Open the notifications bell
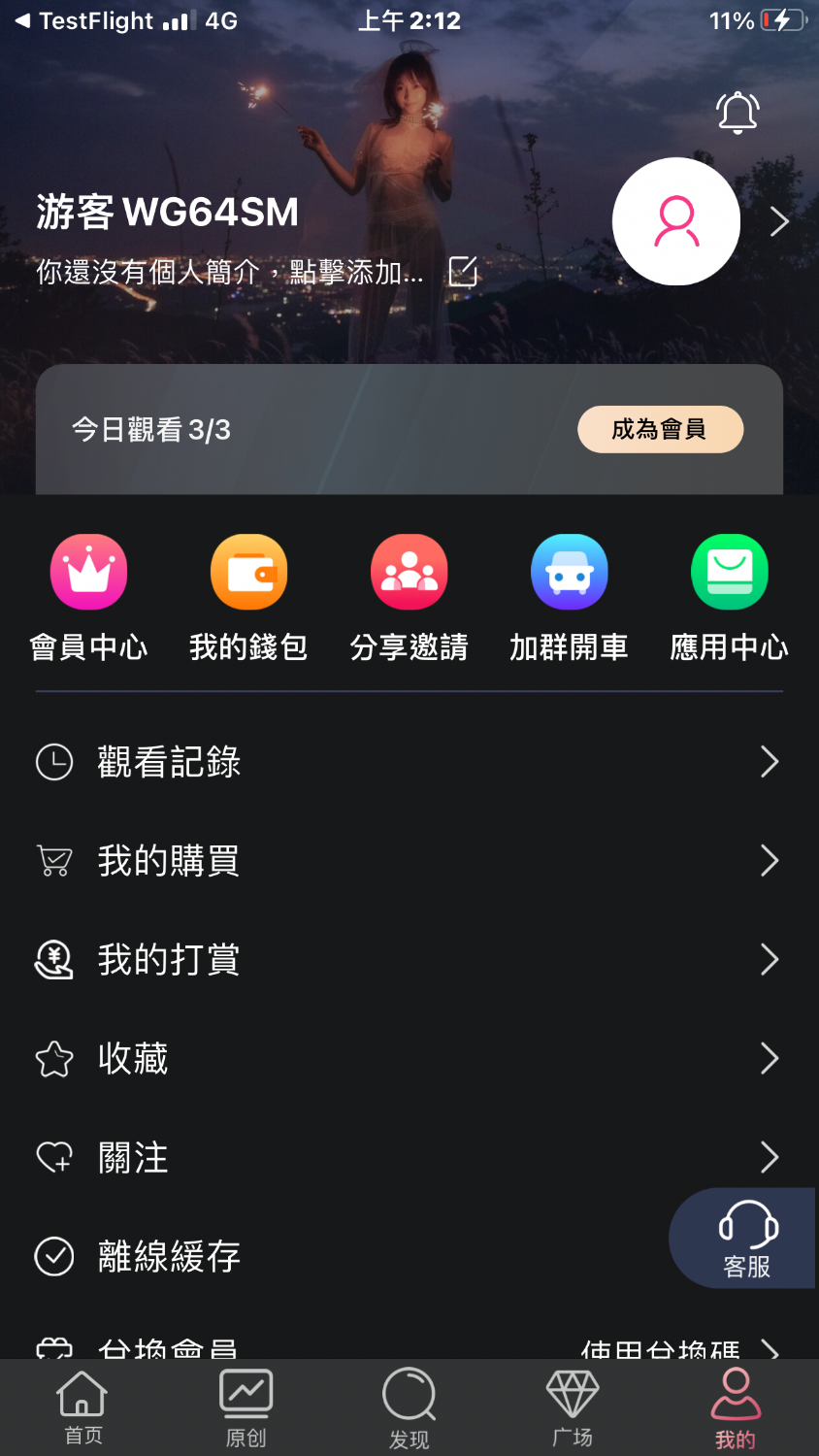Screen dimensions: 819x1456 coord(737,113)
